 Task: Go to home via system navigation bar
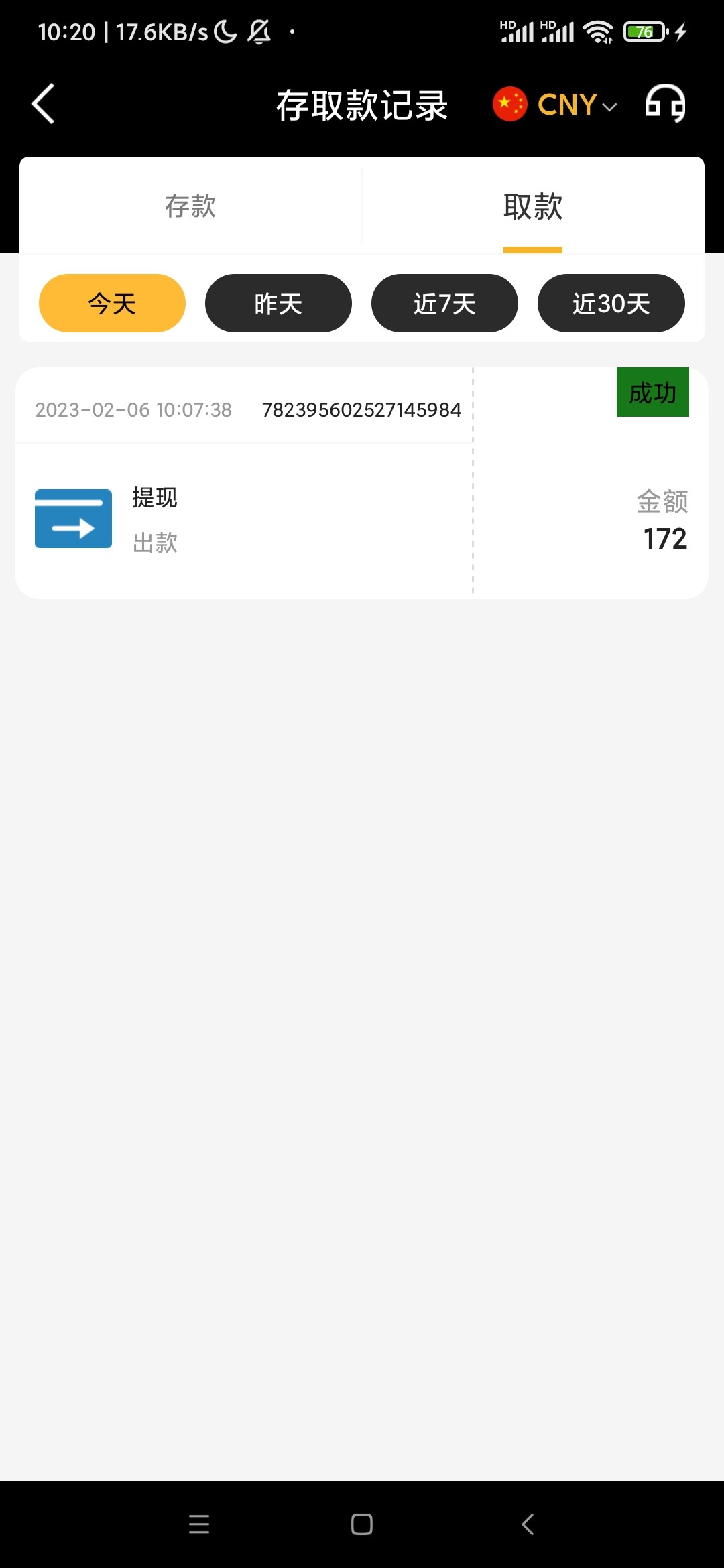pyautogui.click(x=362, y=1524)
